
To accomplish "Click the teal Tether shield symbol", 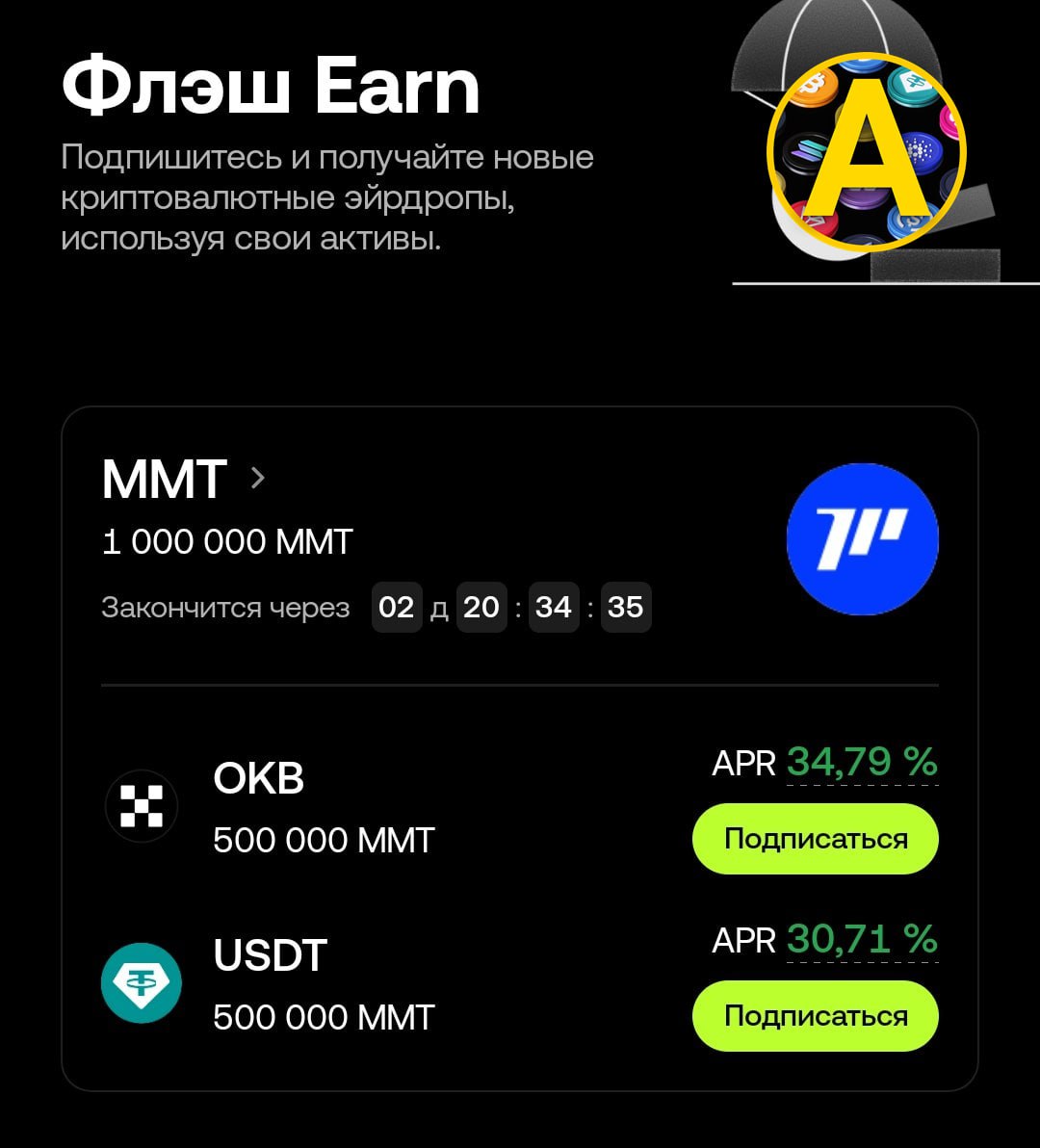I will click(x=142, y=981).
